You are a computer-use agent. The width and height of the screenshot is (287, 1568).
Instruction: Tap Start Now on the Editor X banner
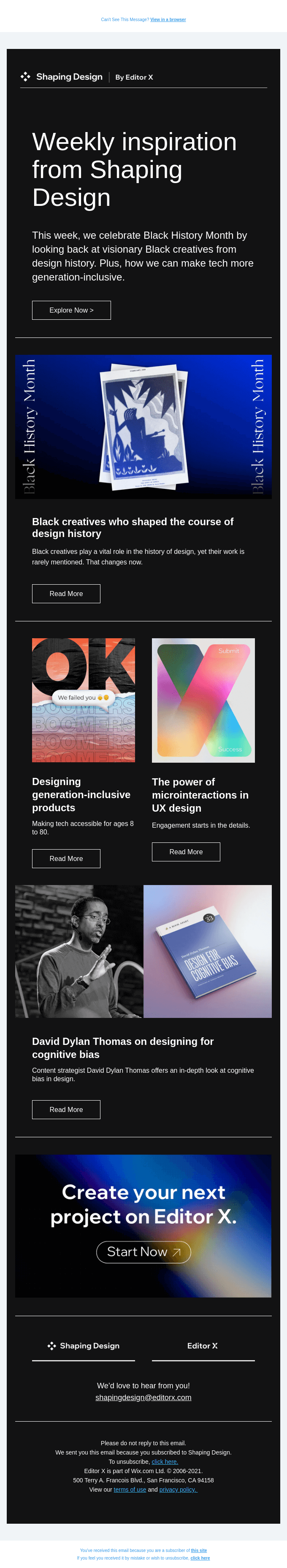(144, 1252)
